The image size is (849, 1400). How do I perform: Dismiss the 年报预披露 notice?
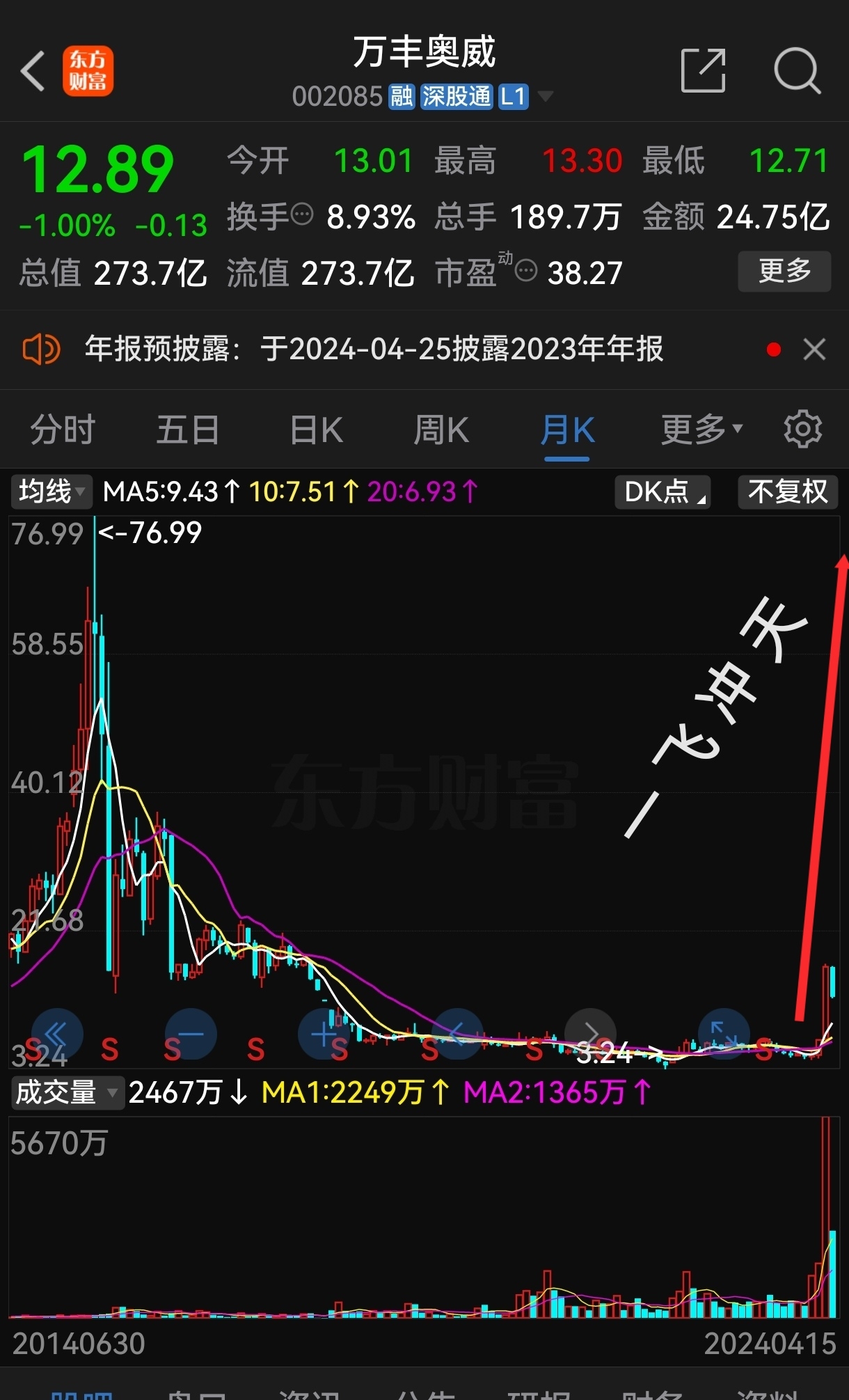pos(814,349)
